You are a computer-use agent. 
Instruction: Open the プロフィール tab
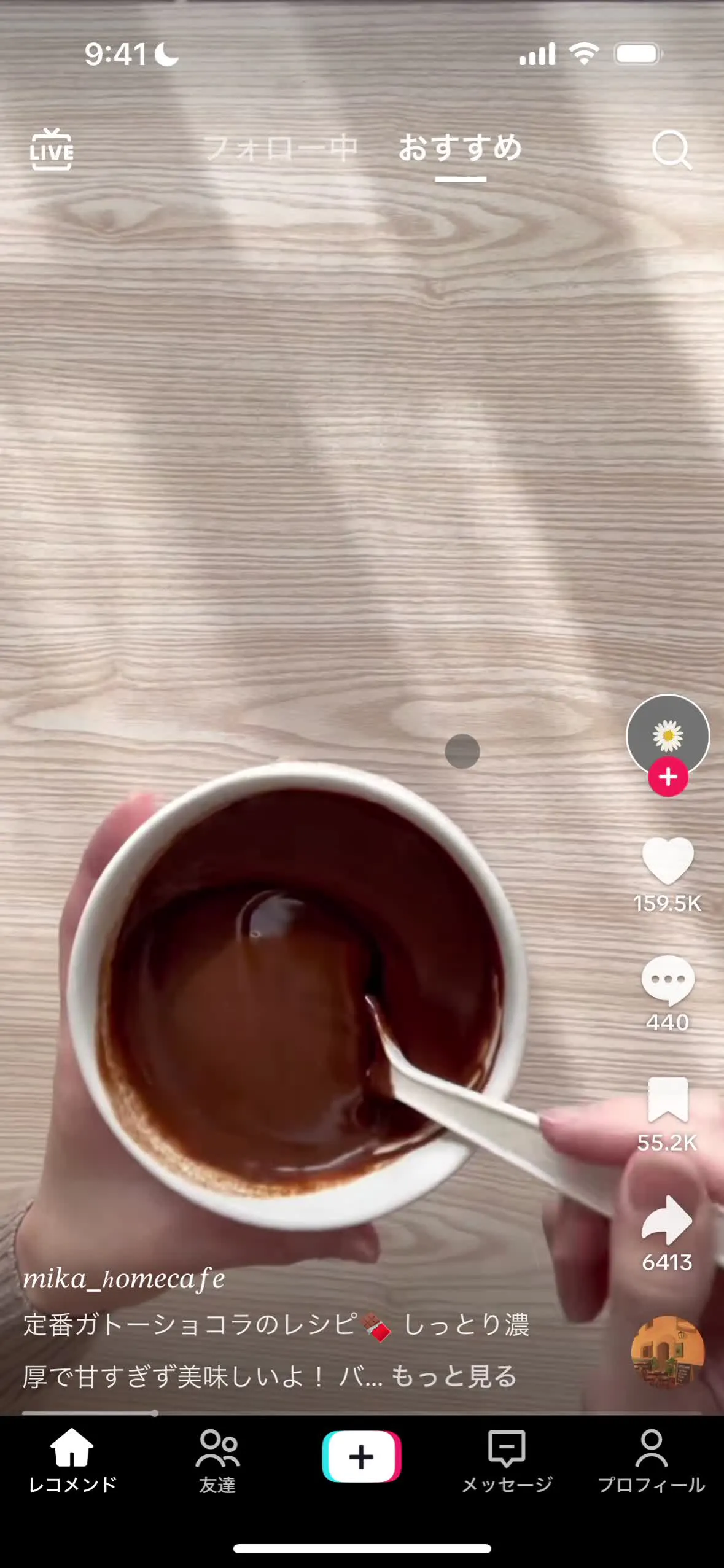coord(652,1460)
